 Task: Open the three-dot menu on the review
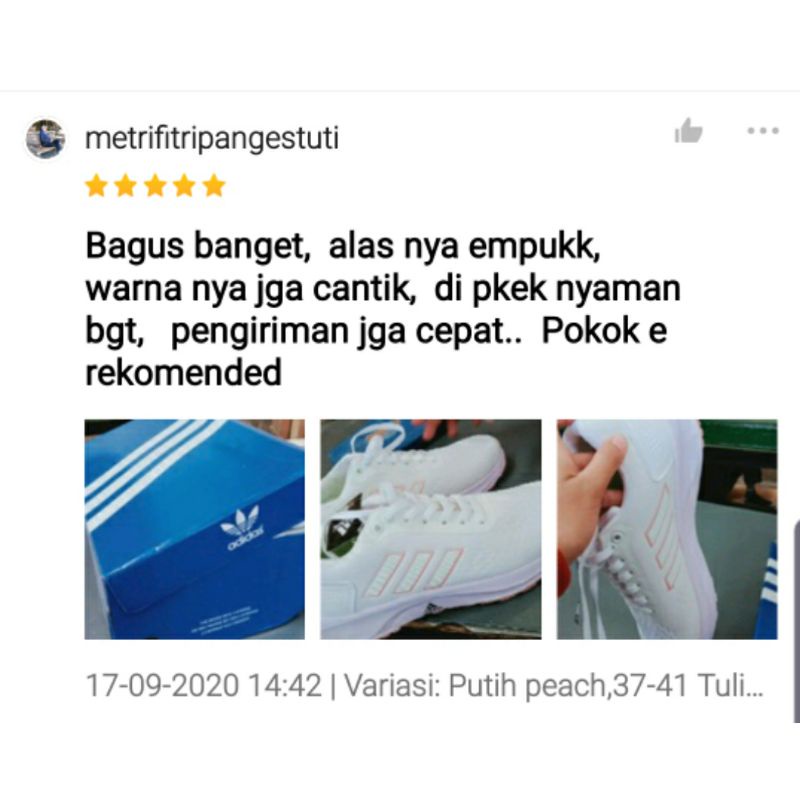pyautogui.click(x=762, y=131)
